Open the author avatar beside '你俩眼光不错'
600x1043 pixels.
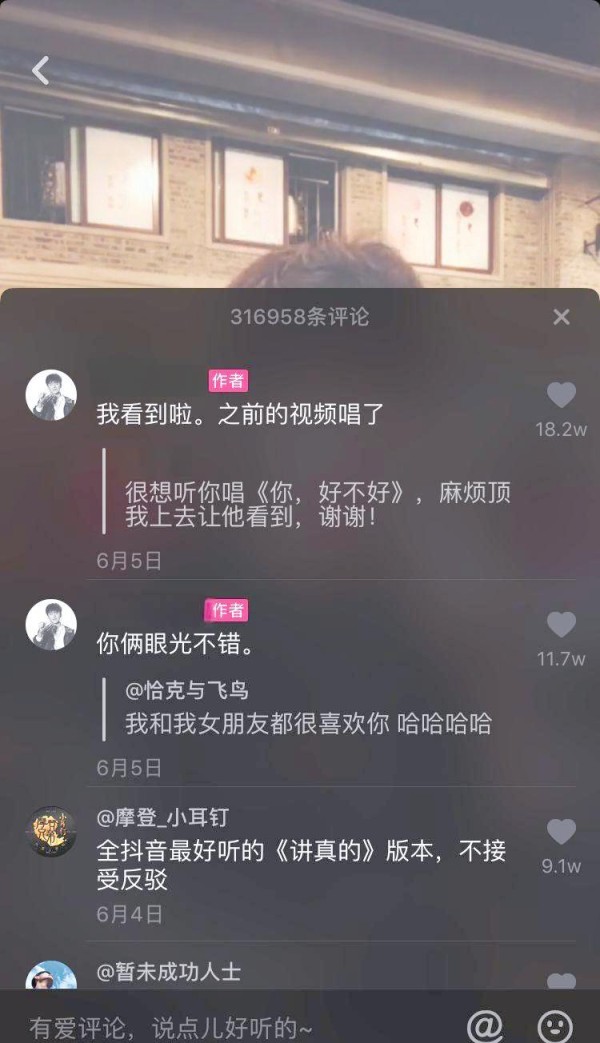51,625
